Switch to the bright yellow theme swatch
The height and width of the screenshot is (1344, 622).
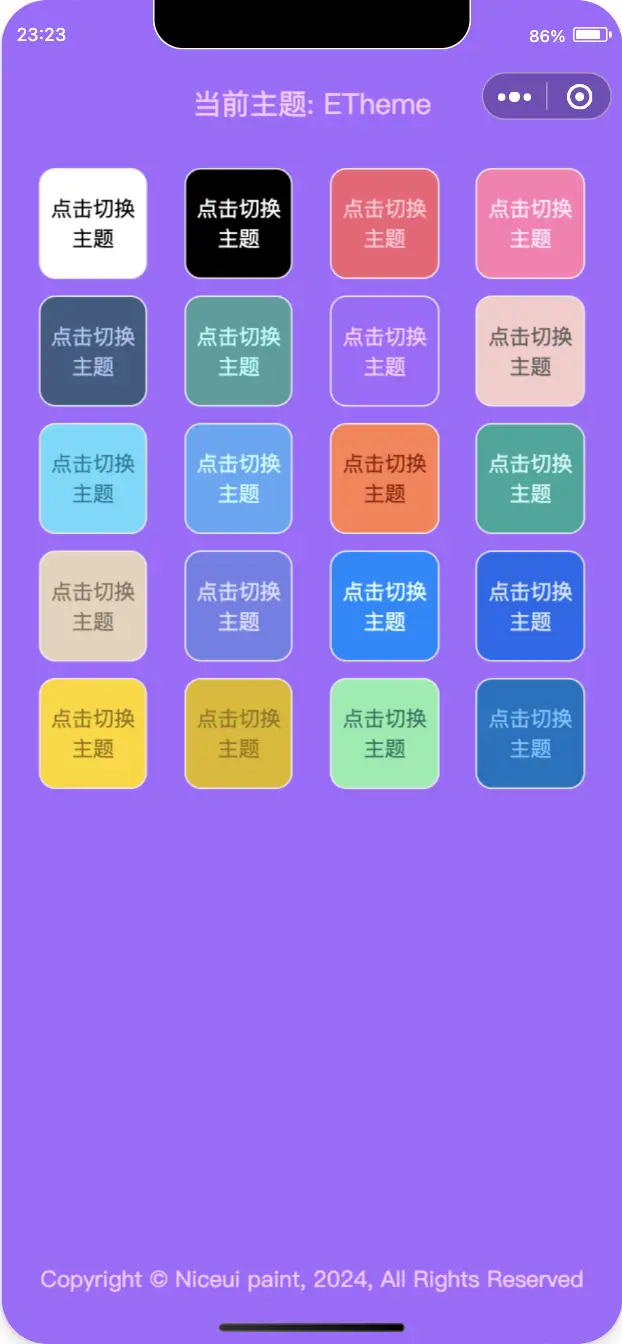(93, 733)
